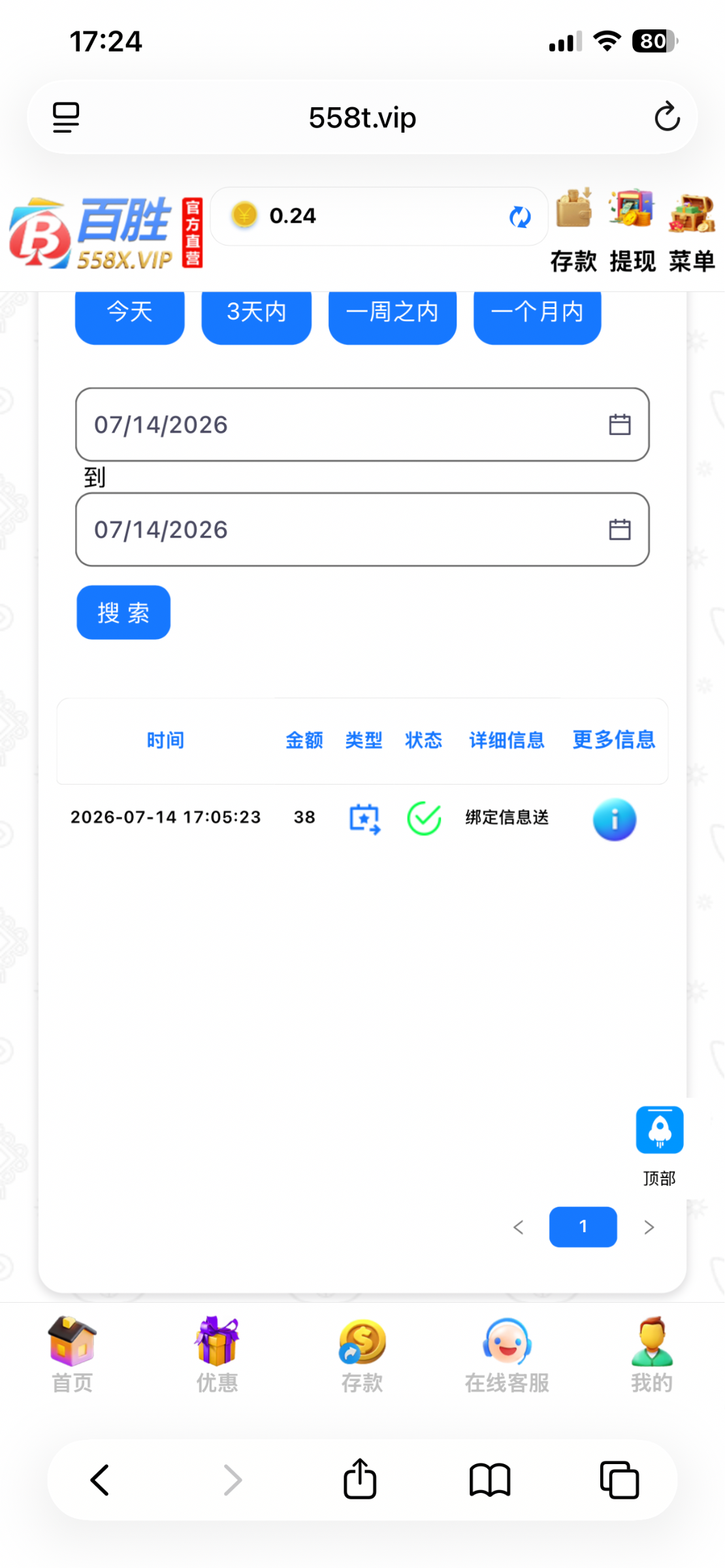This screenshot has width=725, height=1568.
Task: Open the 我的 profile tab
Action: (x=652, y=1354)
